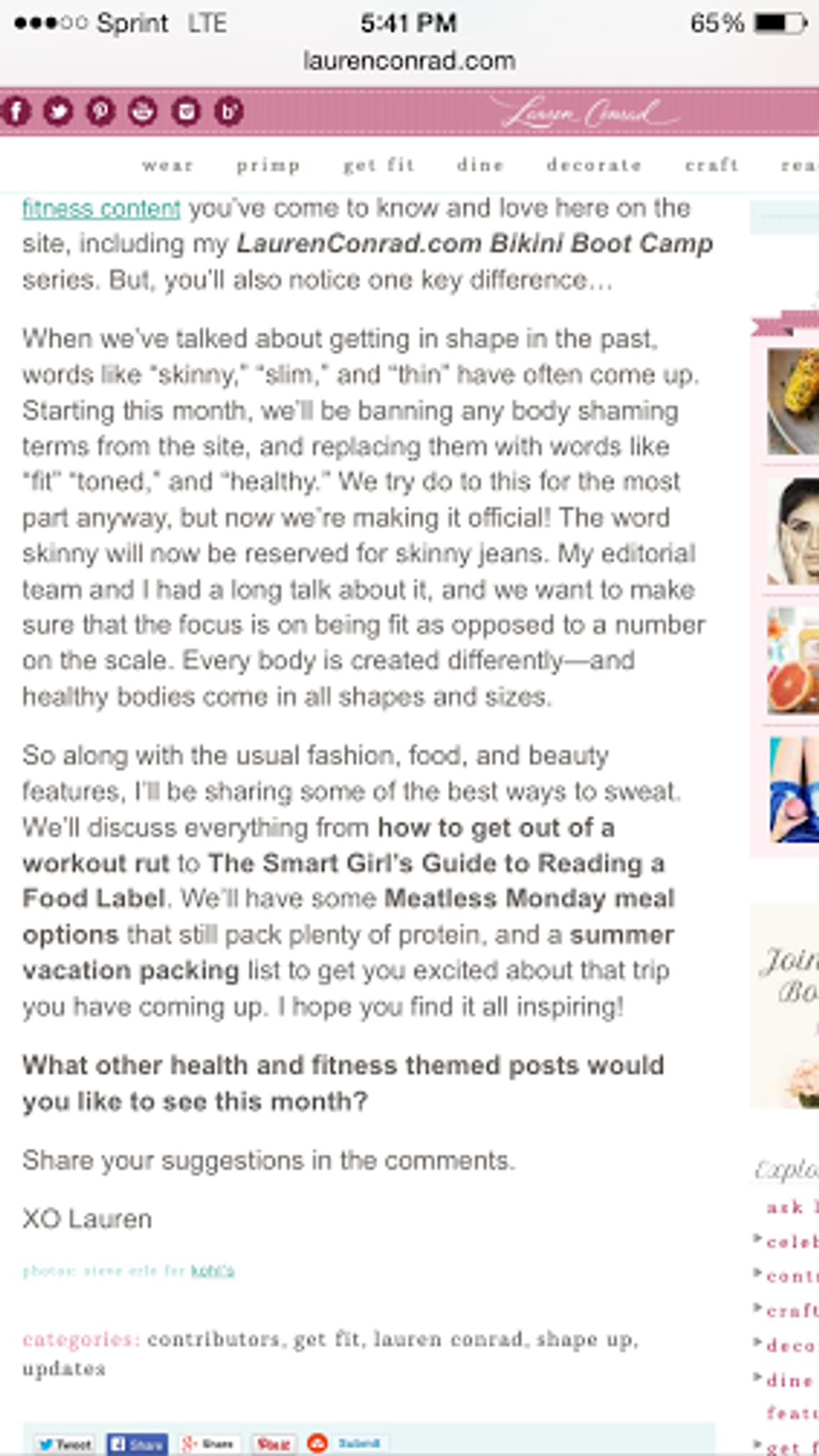Follow the fitness content link
Viewport: 819px width, 1456px height.
pos(101,208)
